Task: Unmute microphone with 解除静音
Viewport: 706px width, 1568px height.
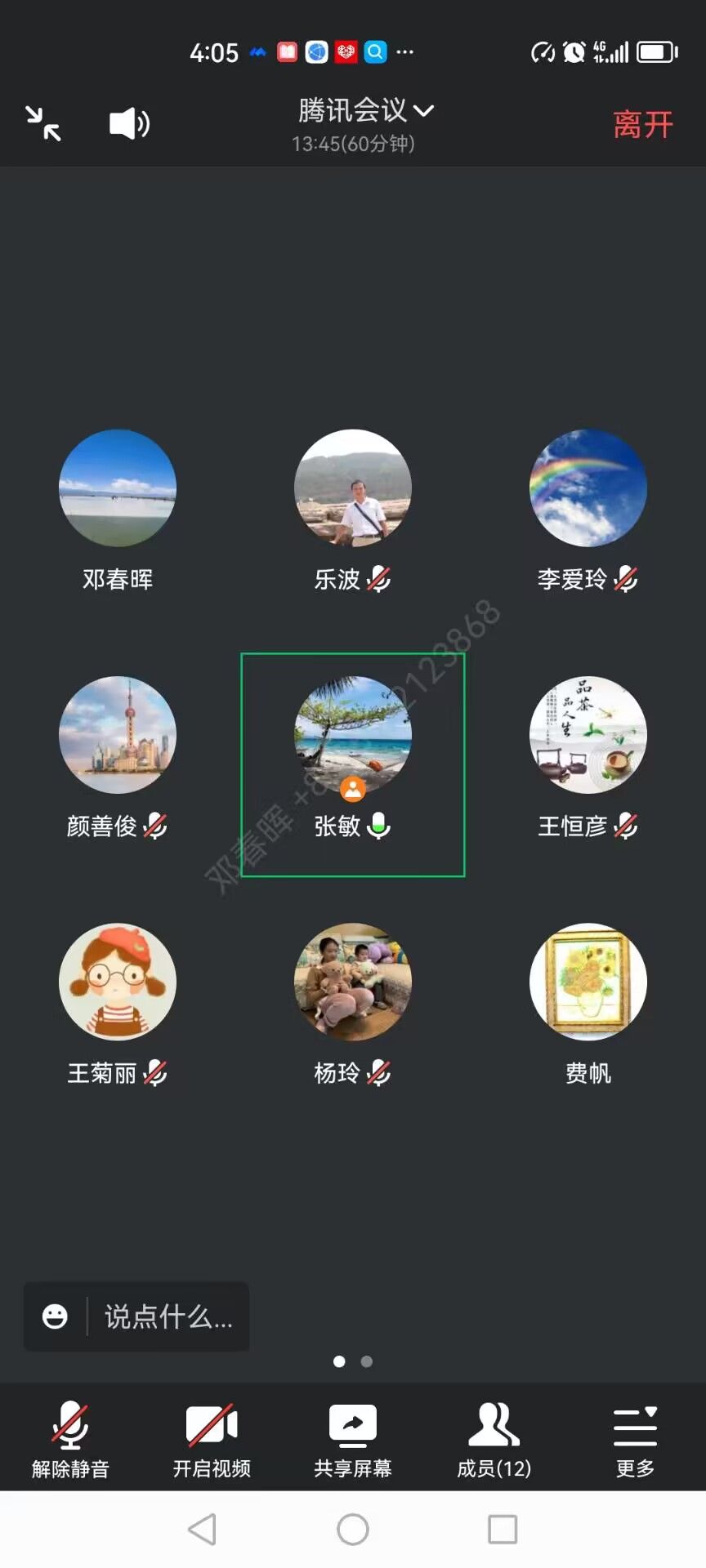Action: click(x=70, y=1441)
